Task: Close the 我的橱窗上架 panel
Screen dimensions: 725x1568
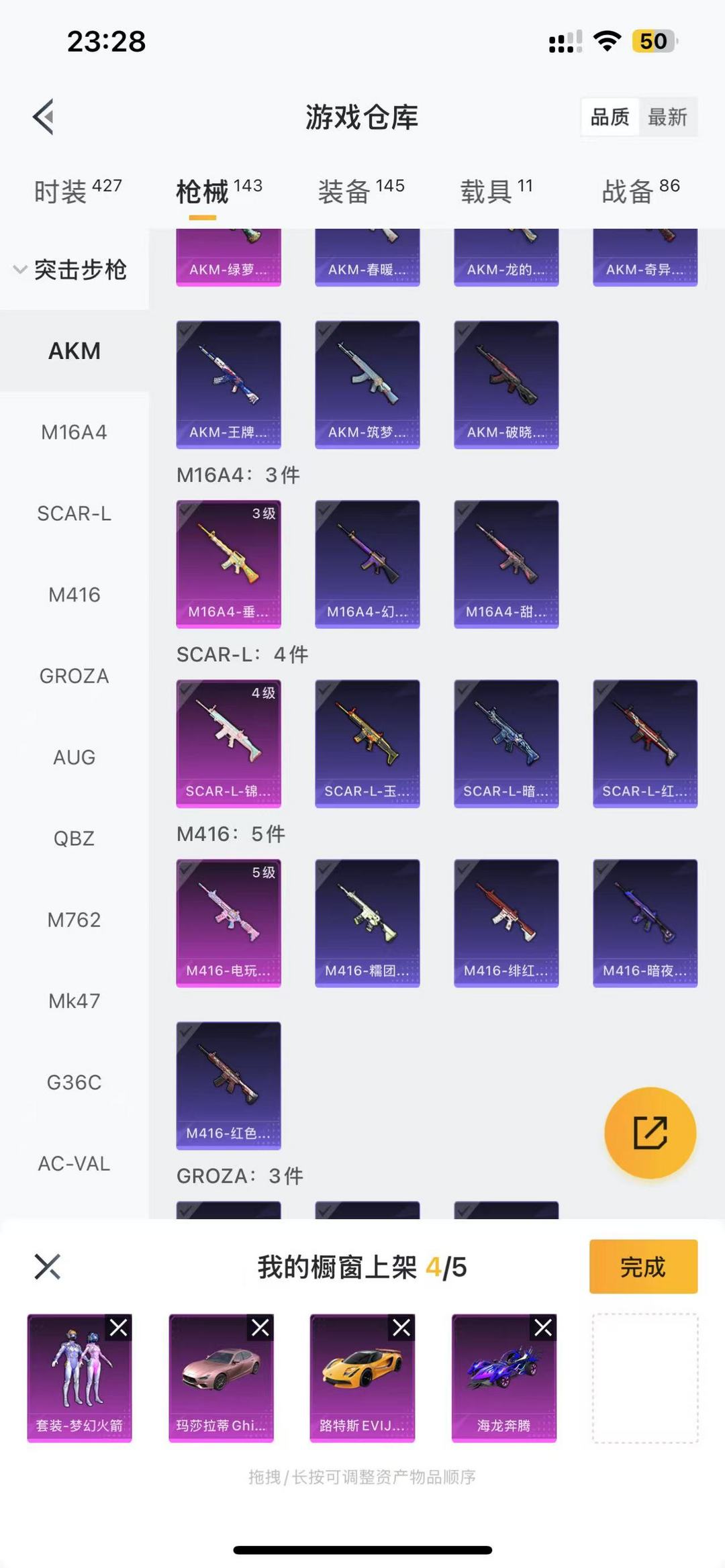Action: [47, 1267]
